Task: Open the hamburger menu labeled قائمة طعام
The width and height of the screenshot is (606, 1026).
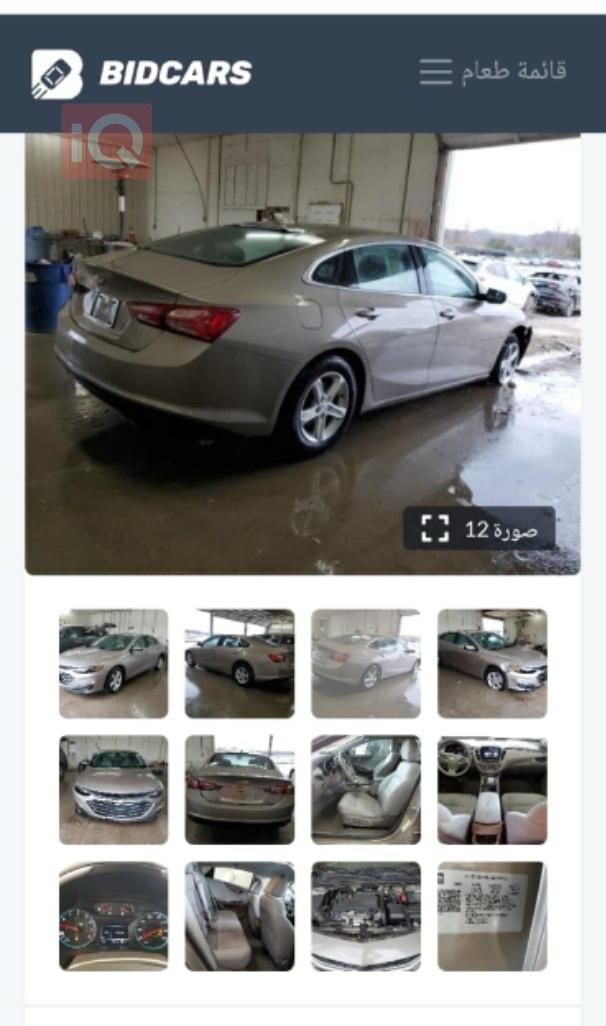Action: pos(493,71)
